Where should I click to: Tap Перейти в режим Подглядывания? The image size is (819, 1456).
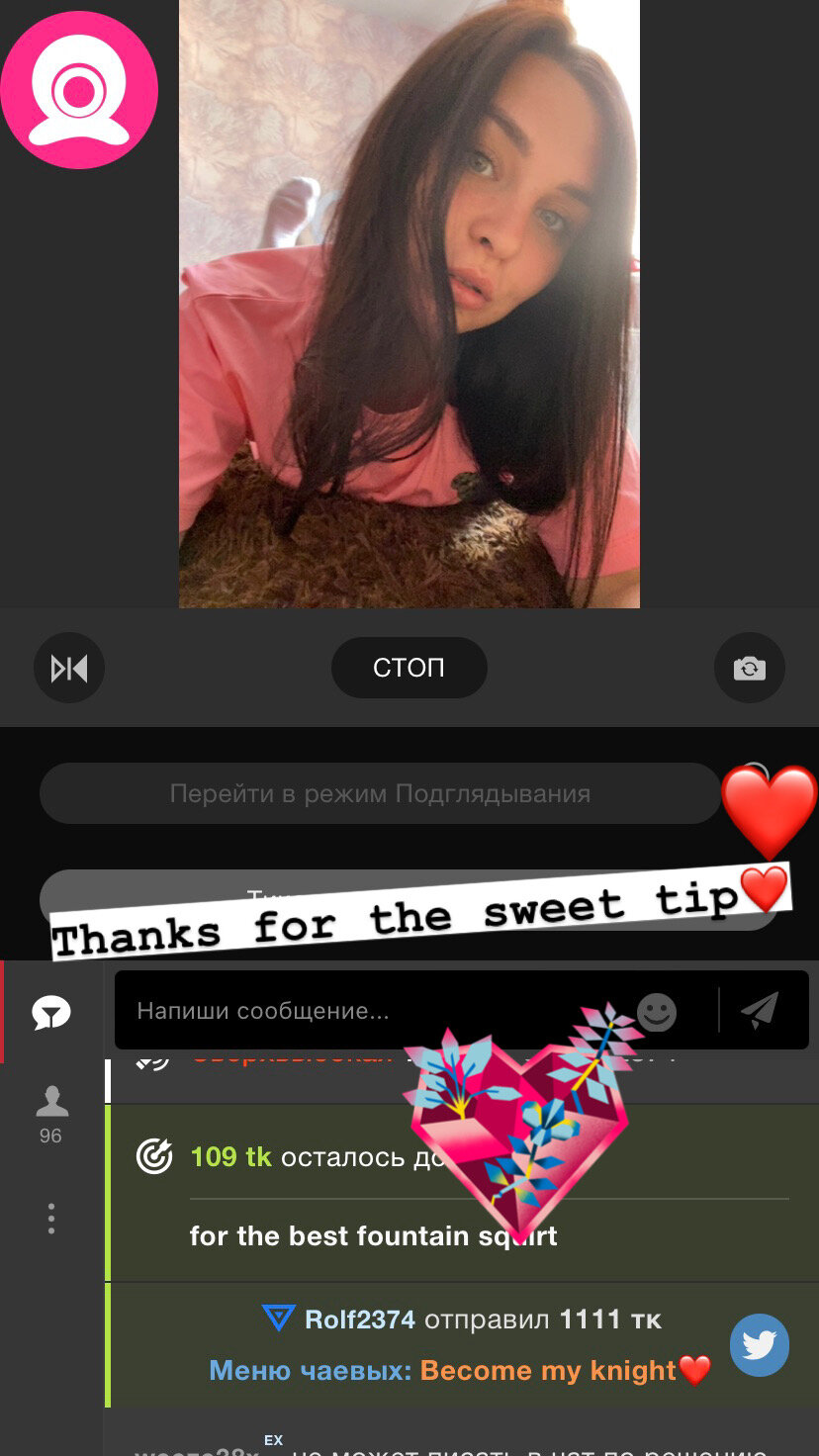[x=380, y=793]
